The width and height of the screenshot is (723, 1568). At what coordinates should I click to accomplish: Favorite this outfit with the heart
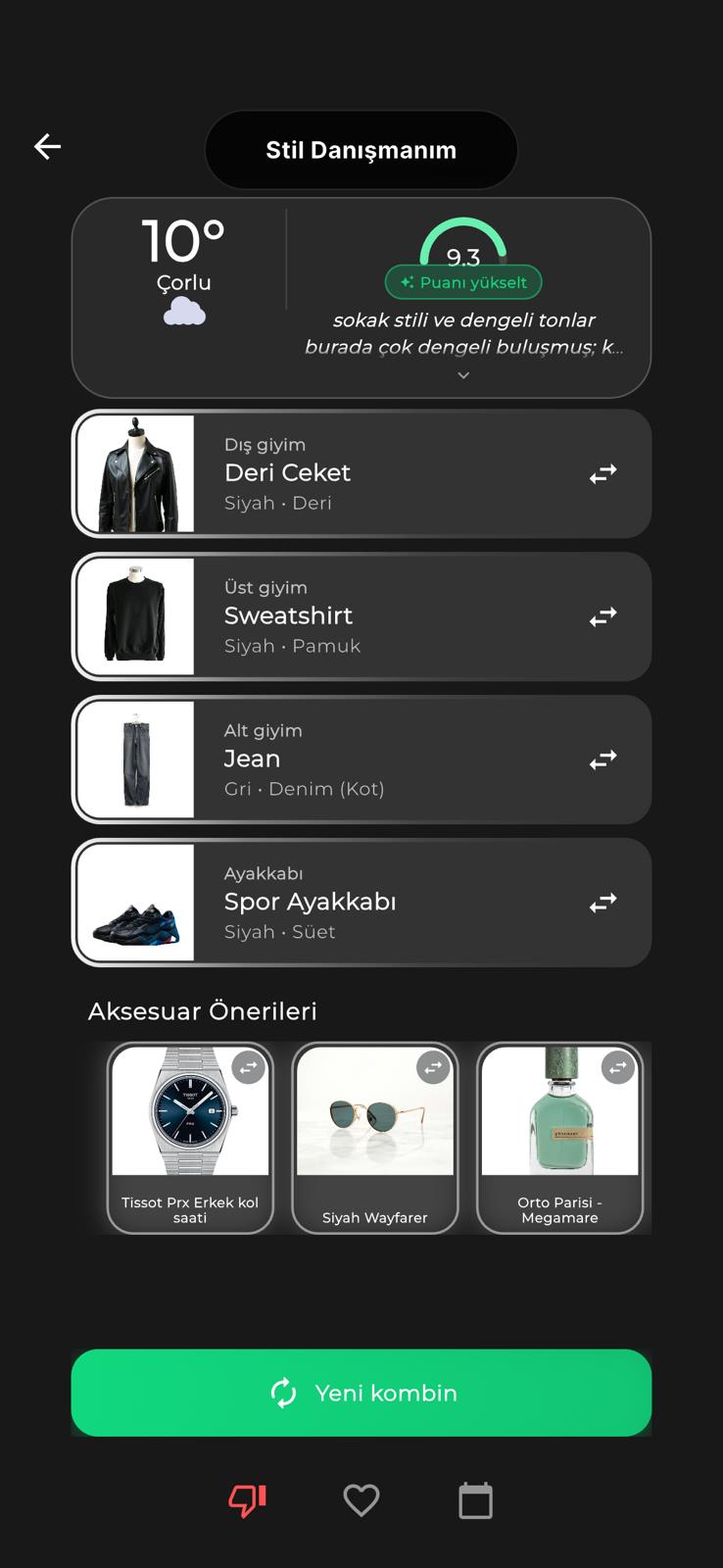[x=361, y=1500]
